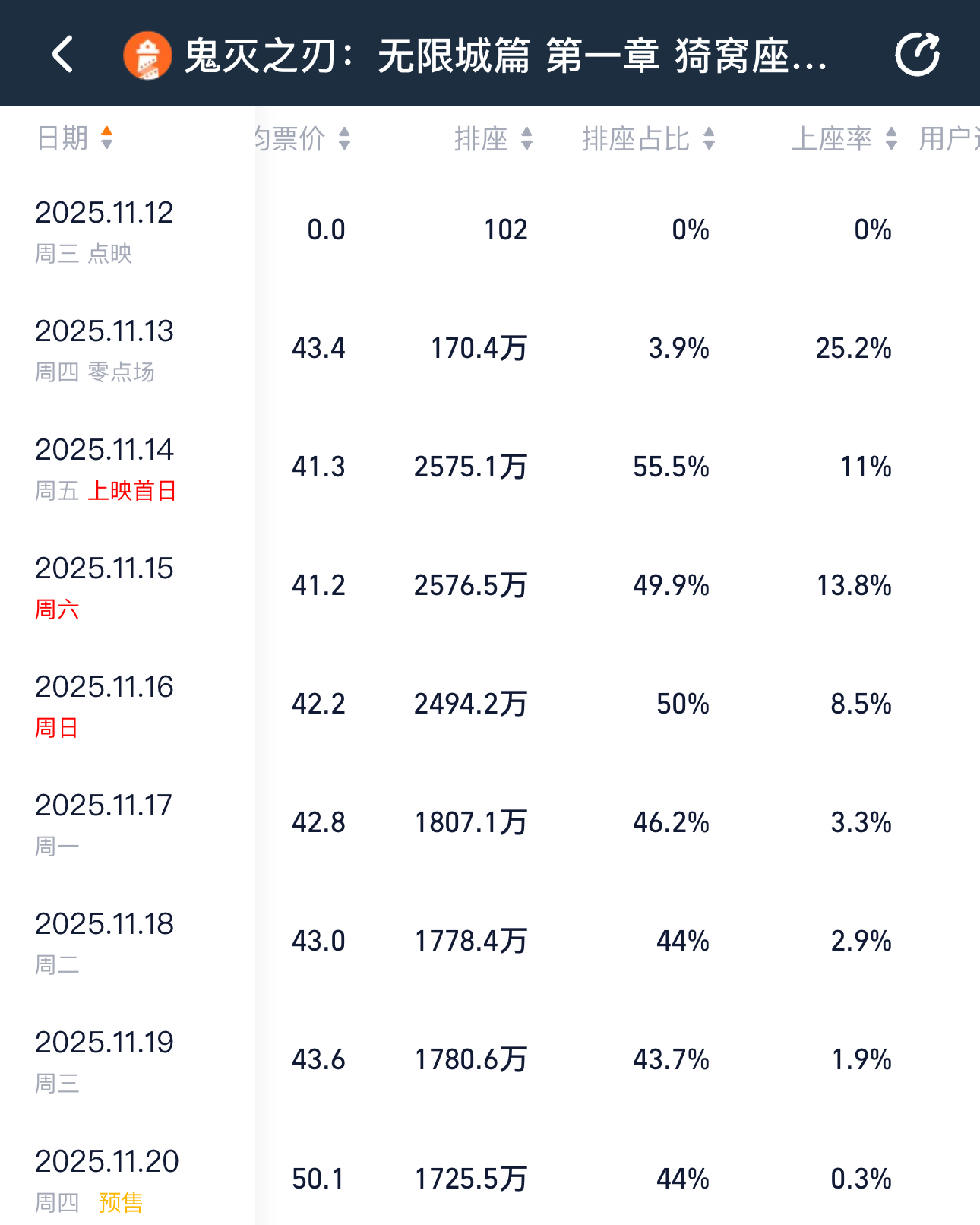This screenshot has height=1225, width=980.
Task: Sort table by 日期 column
Action: [74, 138]
